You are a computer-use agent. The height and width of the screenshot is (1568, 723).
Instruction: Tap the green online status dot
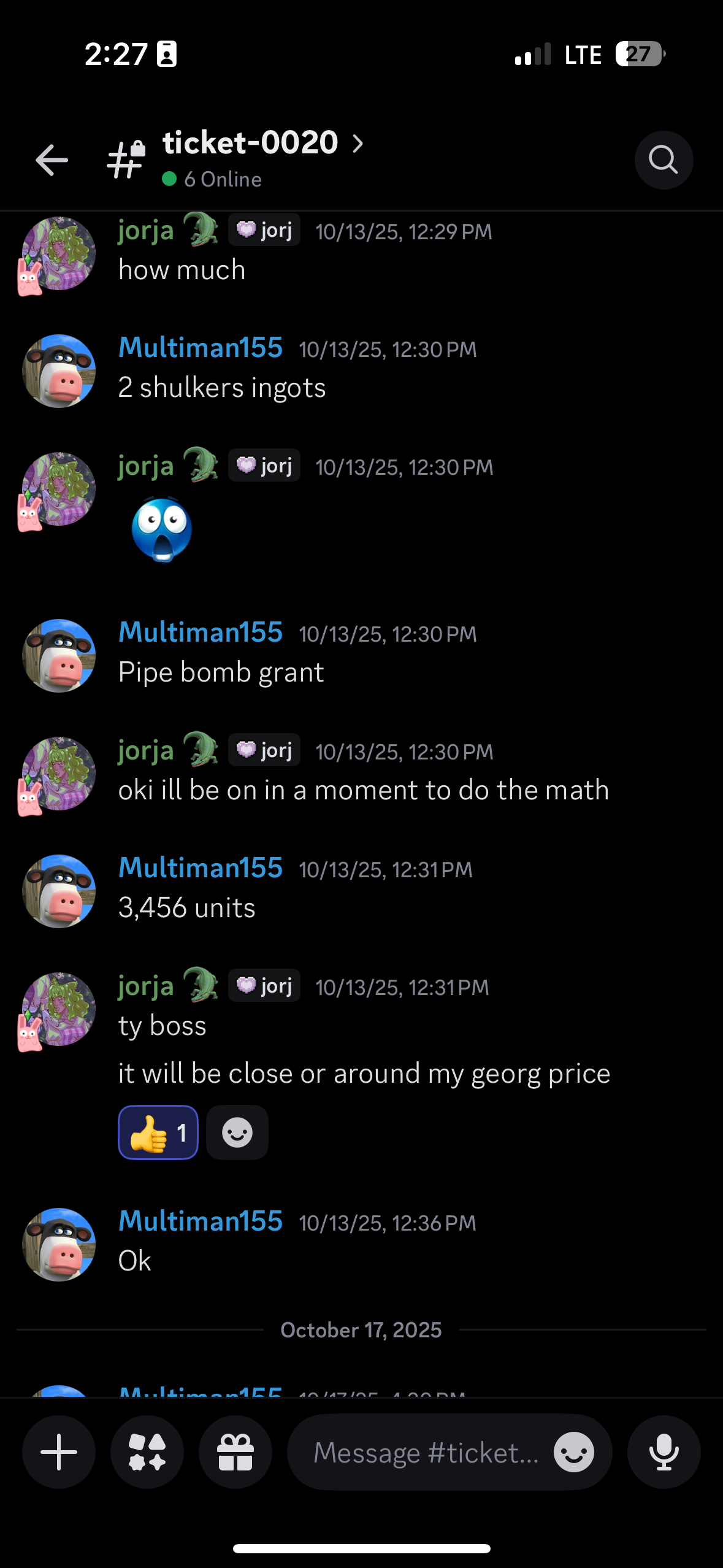168,179
